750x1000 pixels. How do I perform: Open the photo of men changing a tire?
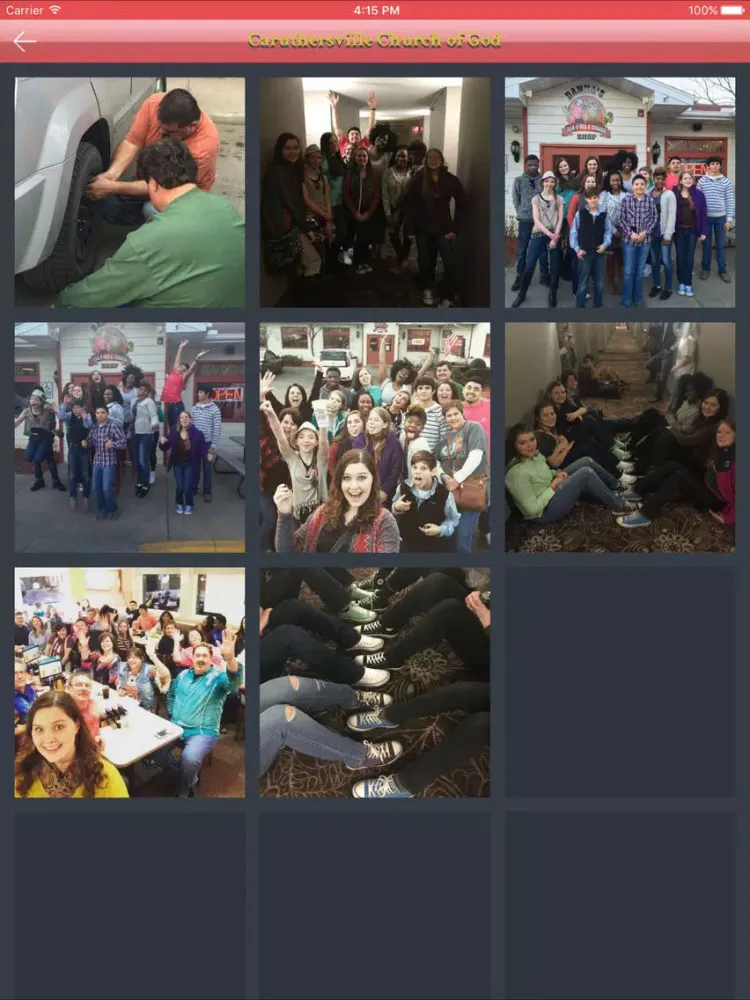point(130,192)
